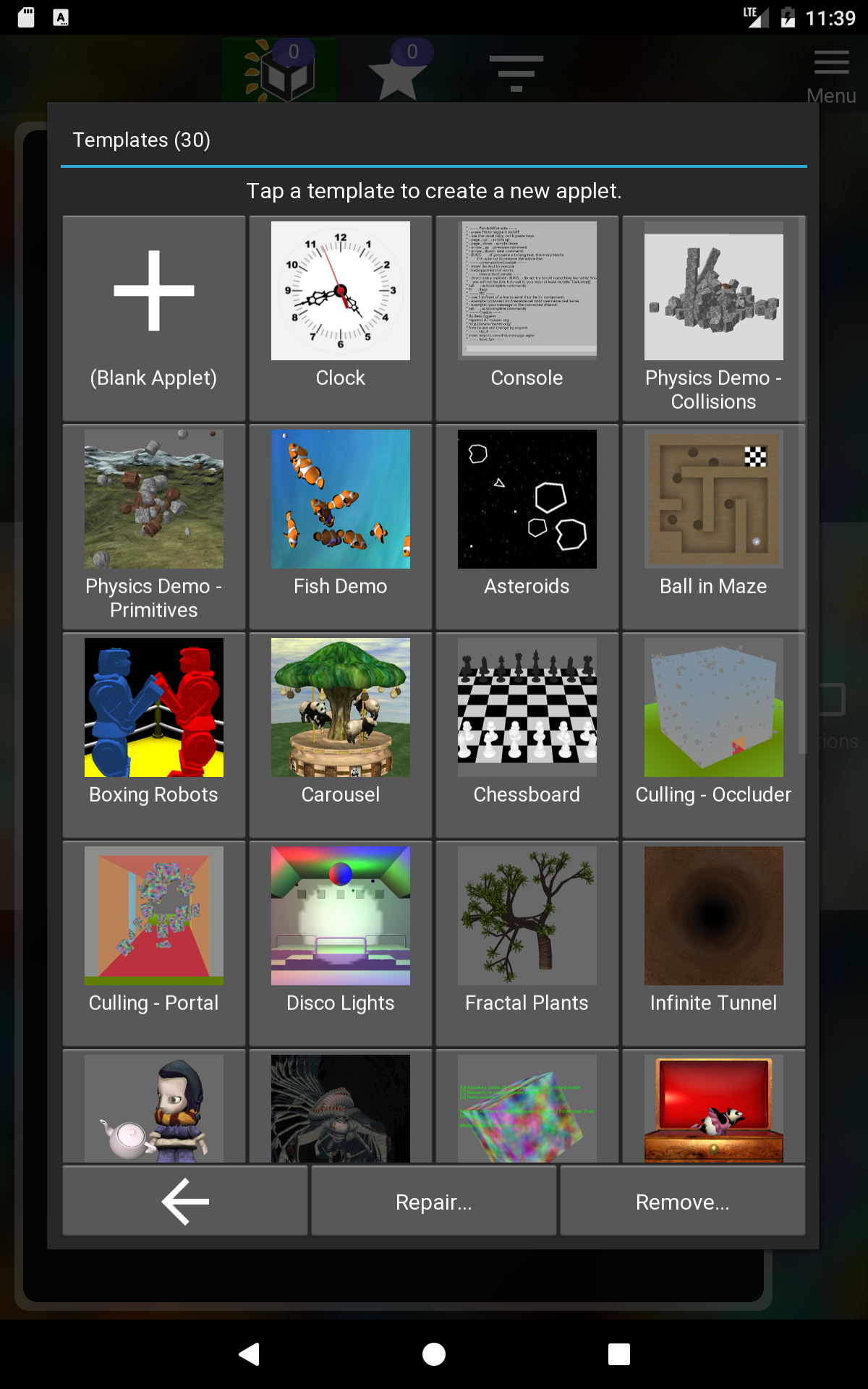Screen dimensions: 868x1389
Task: Choose the Console template
Action: pos(527,318)
